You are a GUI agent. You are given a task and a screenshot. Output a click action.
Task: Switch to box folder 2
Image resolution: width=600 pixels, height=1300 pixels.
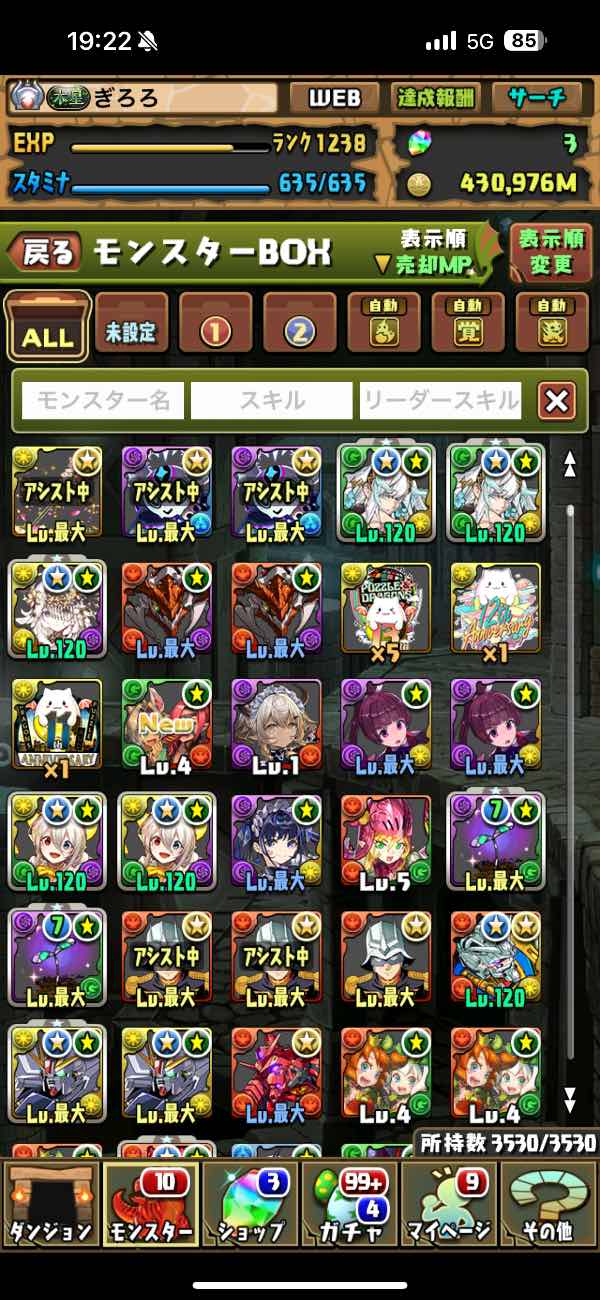pos(299,328)
